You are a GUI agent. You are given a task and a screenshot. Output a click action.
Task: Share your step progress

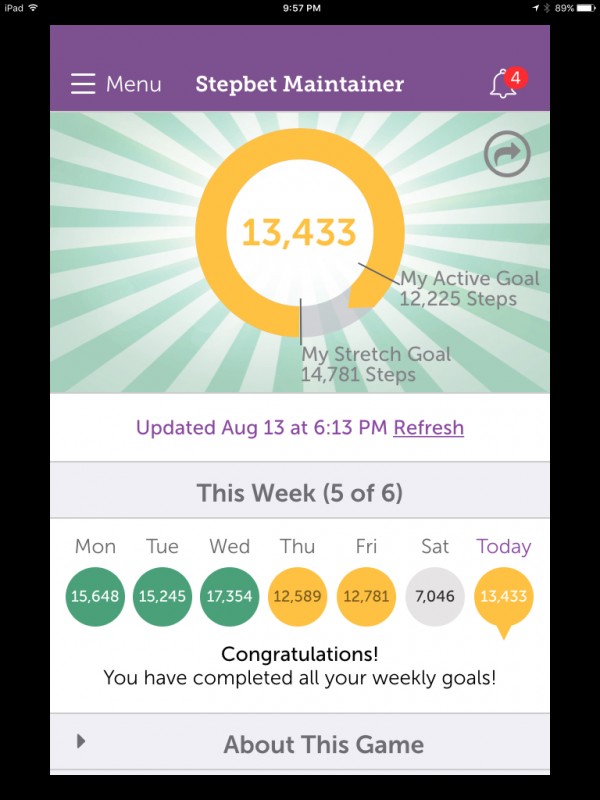click(507, 154)
